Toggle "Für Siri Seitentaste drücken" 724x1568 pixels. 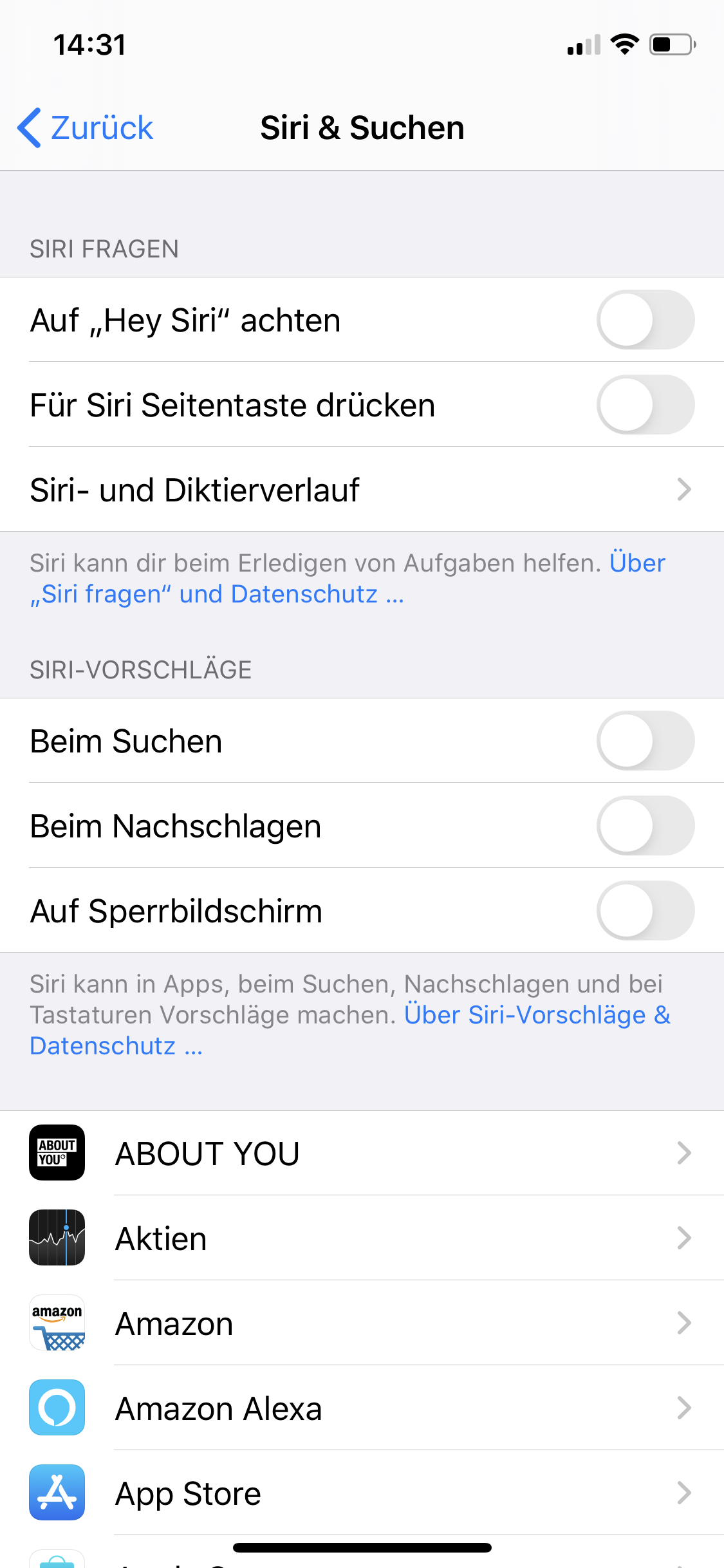pyautogui.click(x=645, y=405)
